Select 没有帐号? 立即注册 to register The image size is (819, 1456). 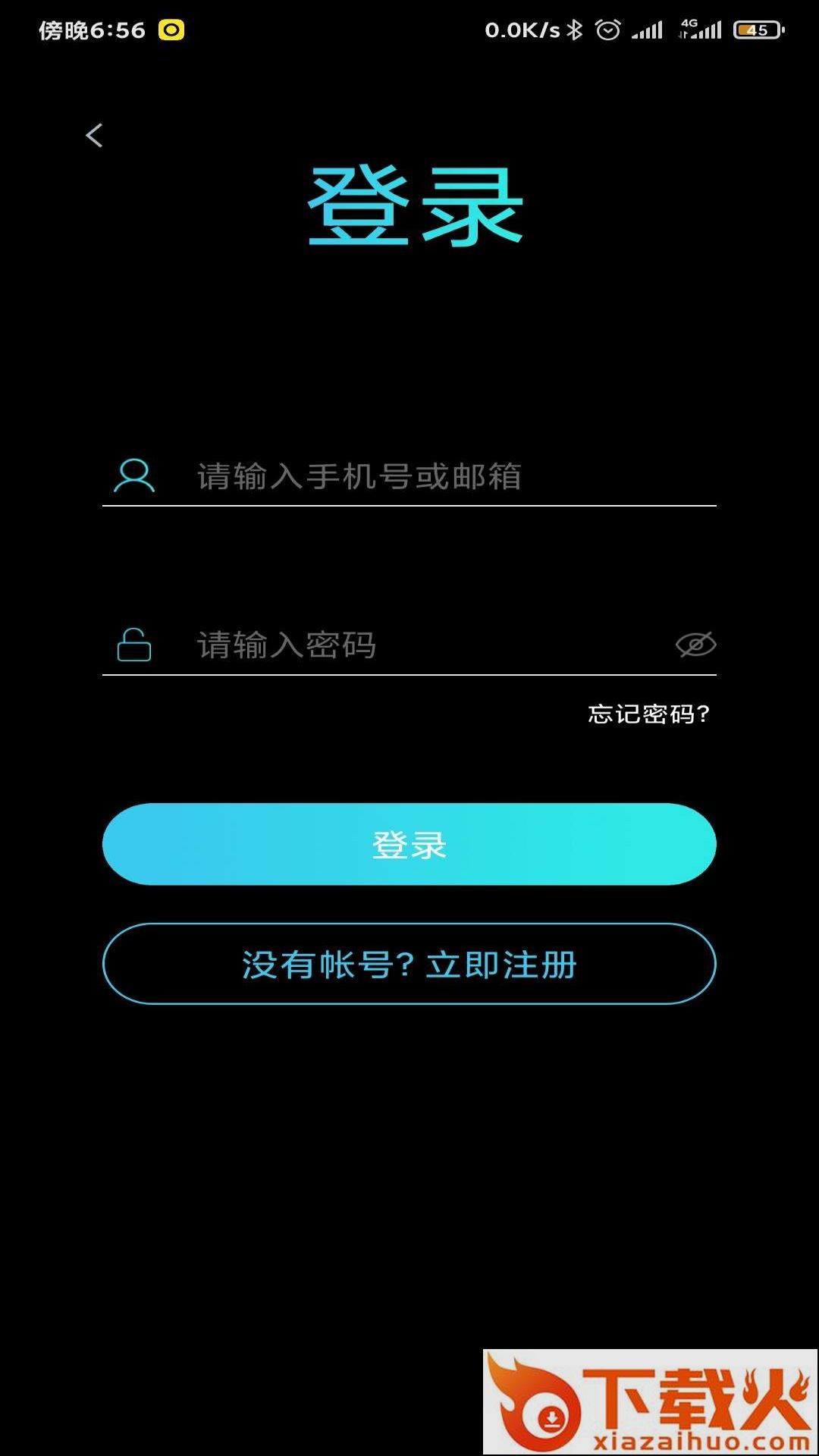409,964
